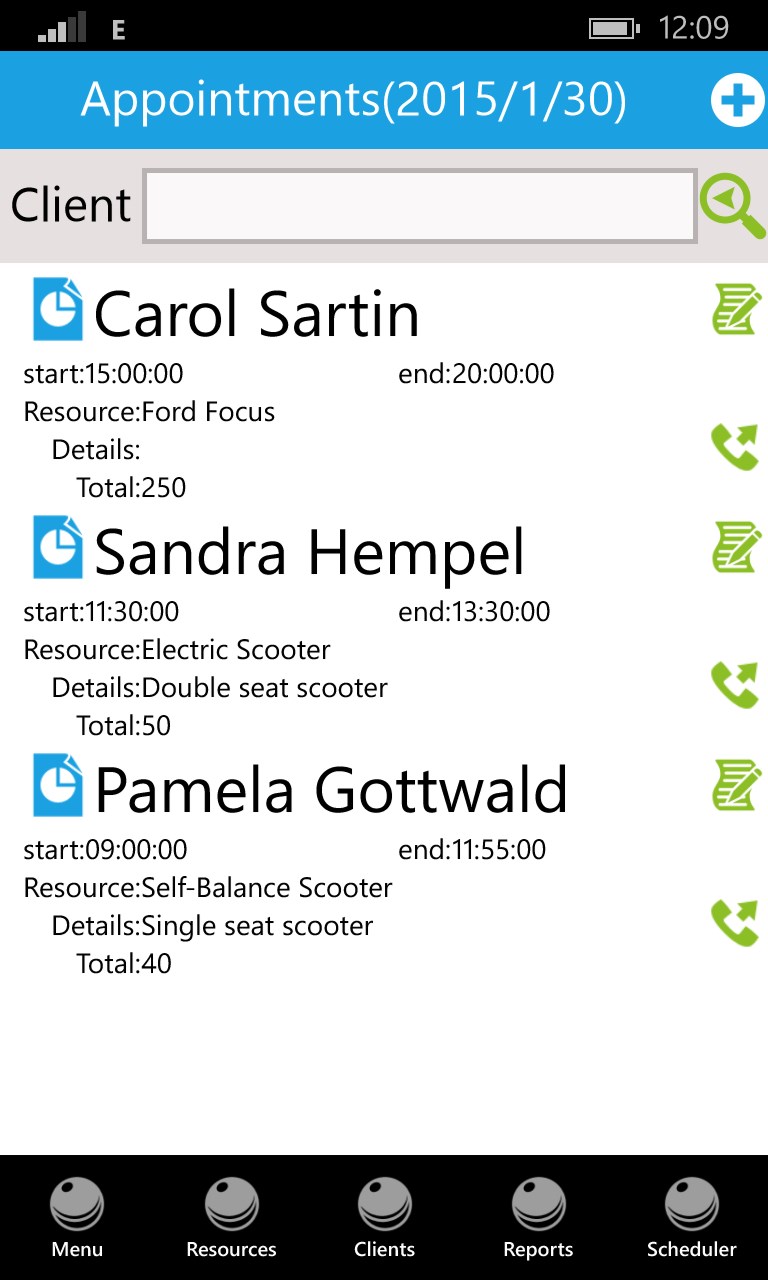Screen dimensions: 768x1280
Task: Edit Carol Sartin's appointment note
Action: 735,308
